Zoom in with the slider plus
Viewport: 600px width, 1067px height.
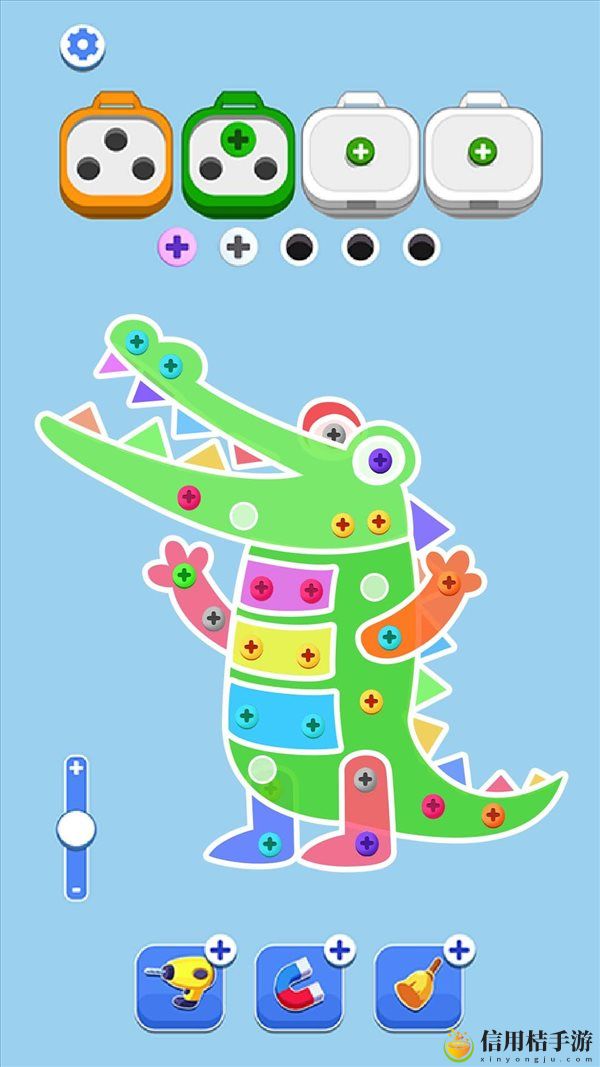[x=76, y=769]
